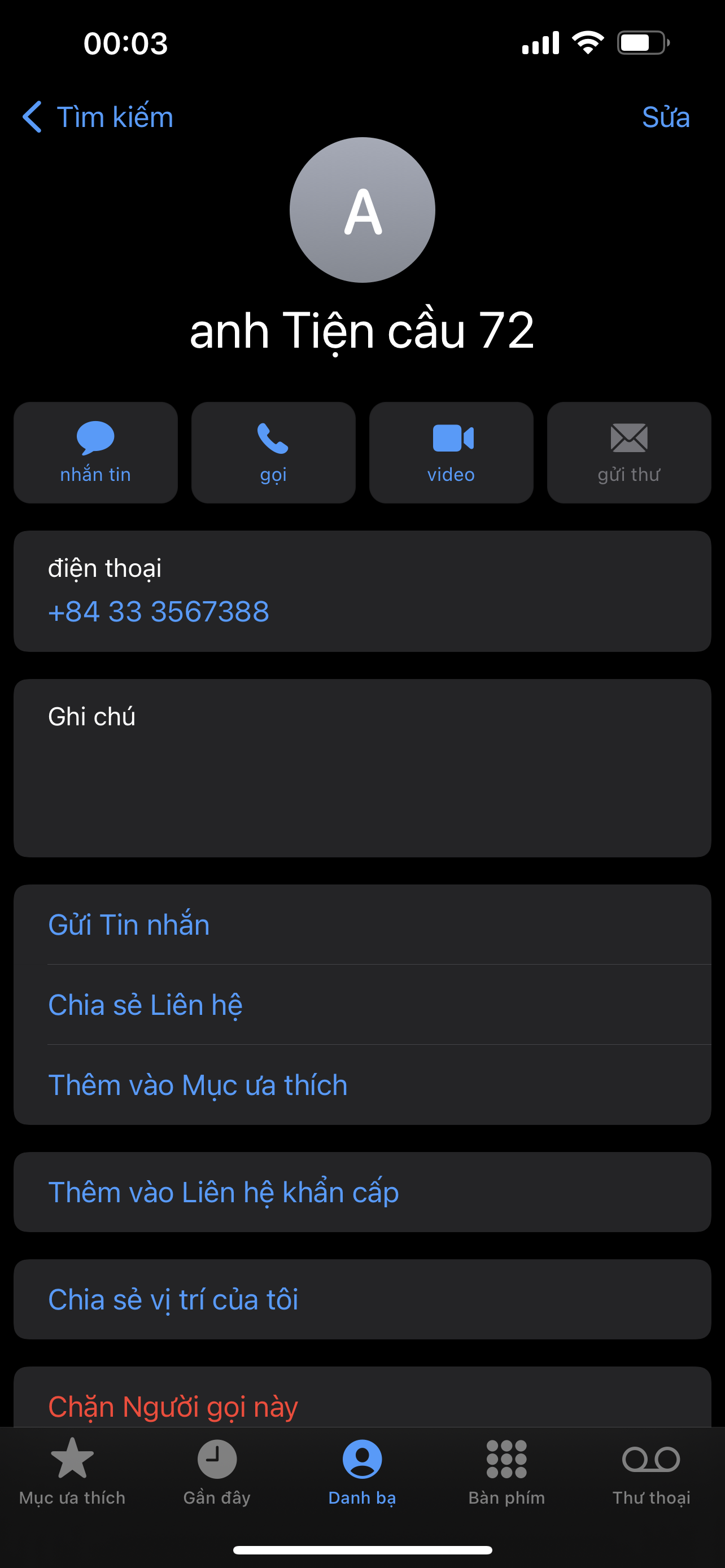
Task: Tap Thêm vào Liên hệ khẩn cấp
Action: [x=362, y=1192]
